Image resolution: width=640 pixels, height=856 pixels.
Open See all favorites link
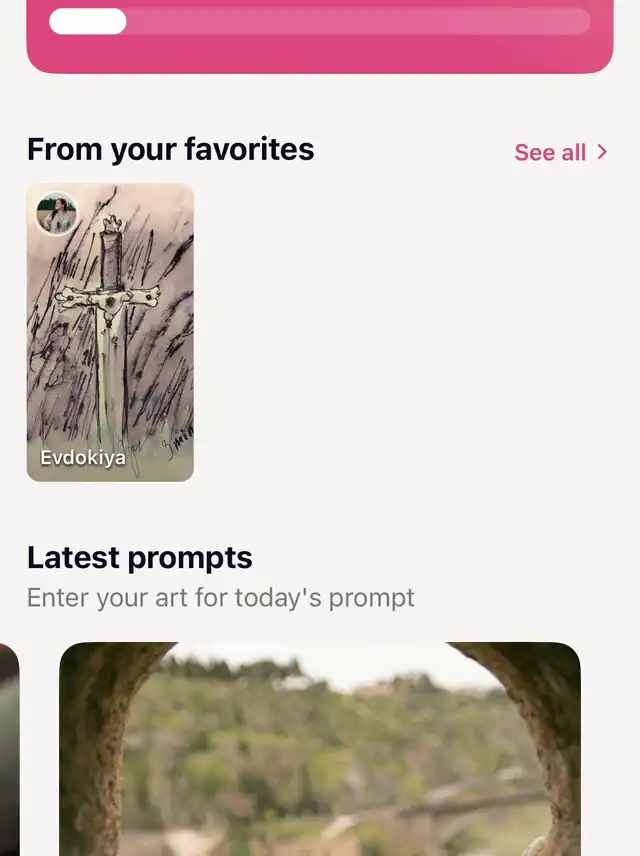click(560, 152)
